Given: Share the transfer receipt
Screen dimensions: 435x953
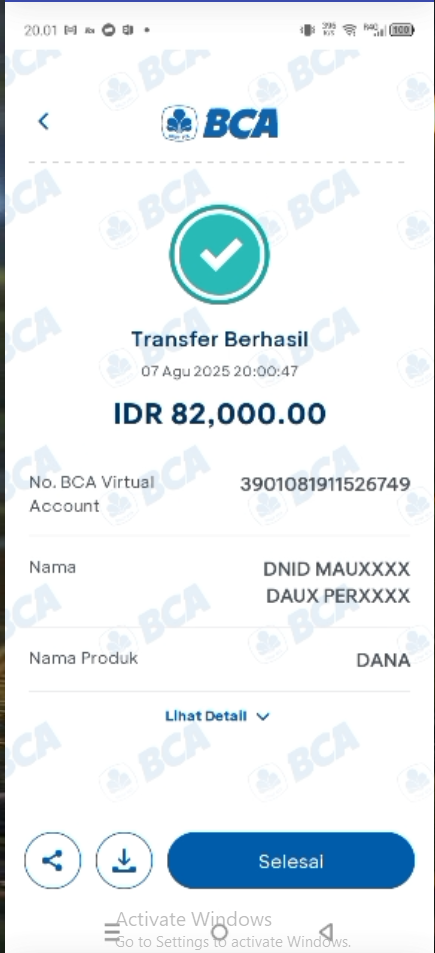Looking at the screenshot, I should coord(52,861).
